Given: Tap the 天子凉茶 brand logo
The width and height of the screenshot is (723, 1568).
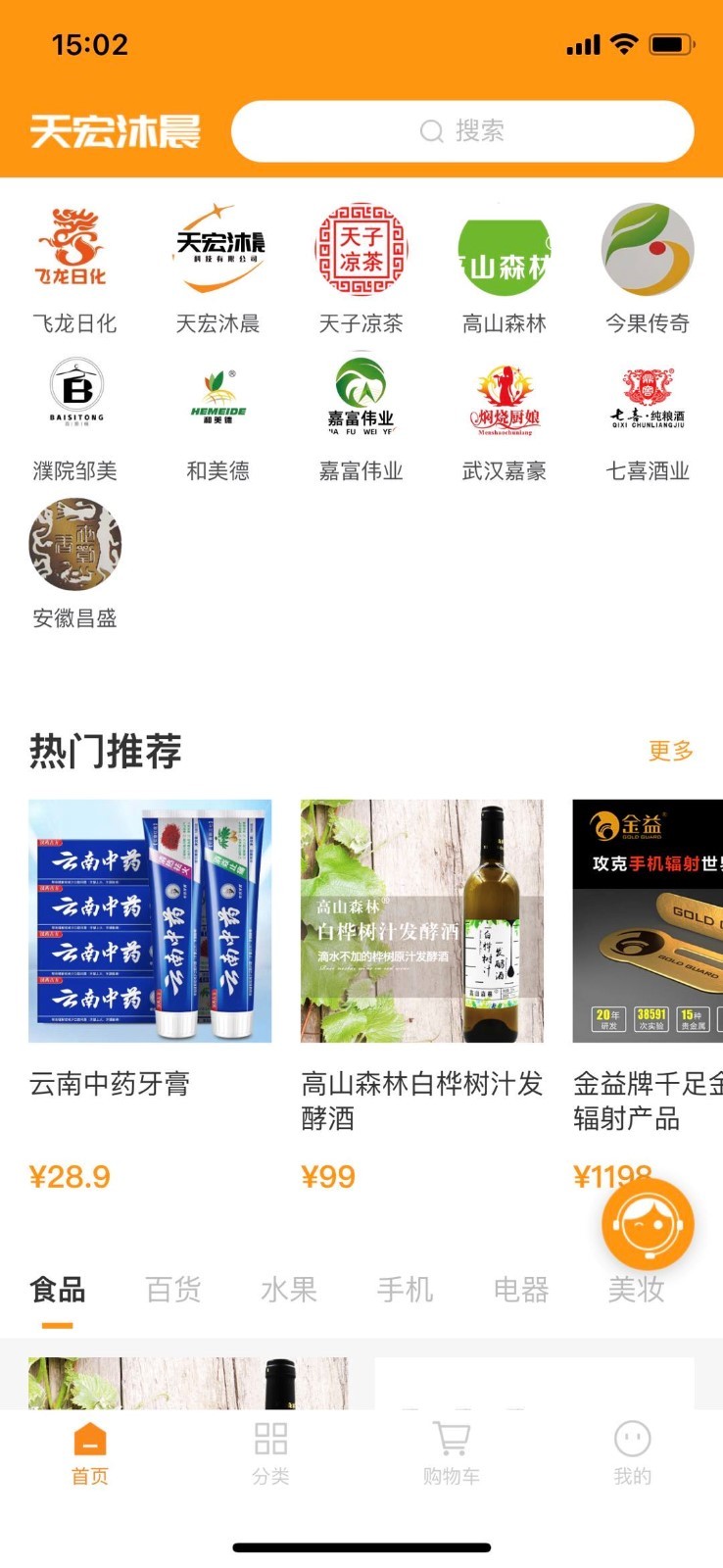Looking at the screenshot, I should 361,249.
